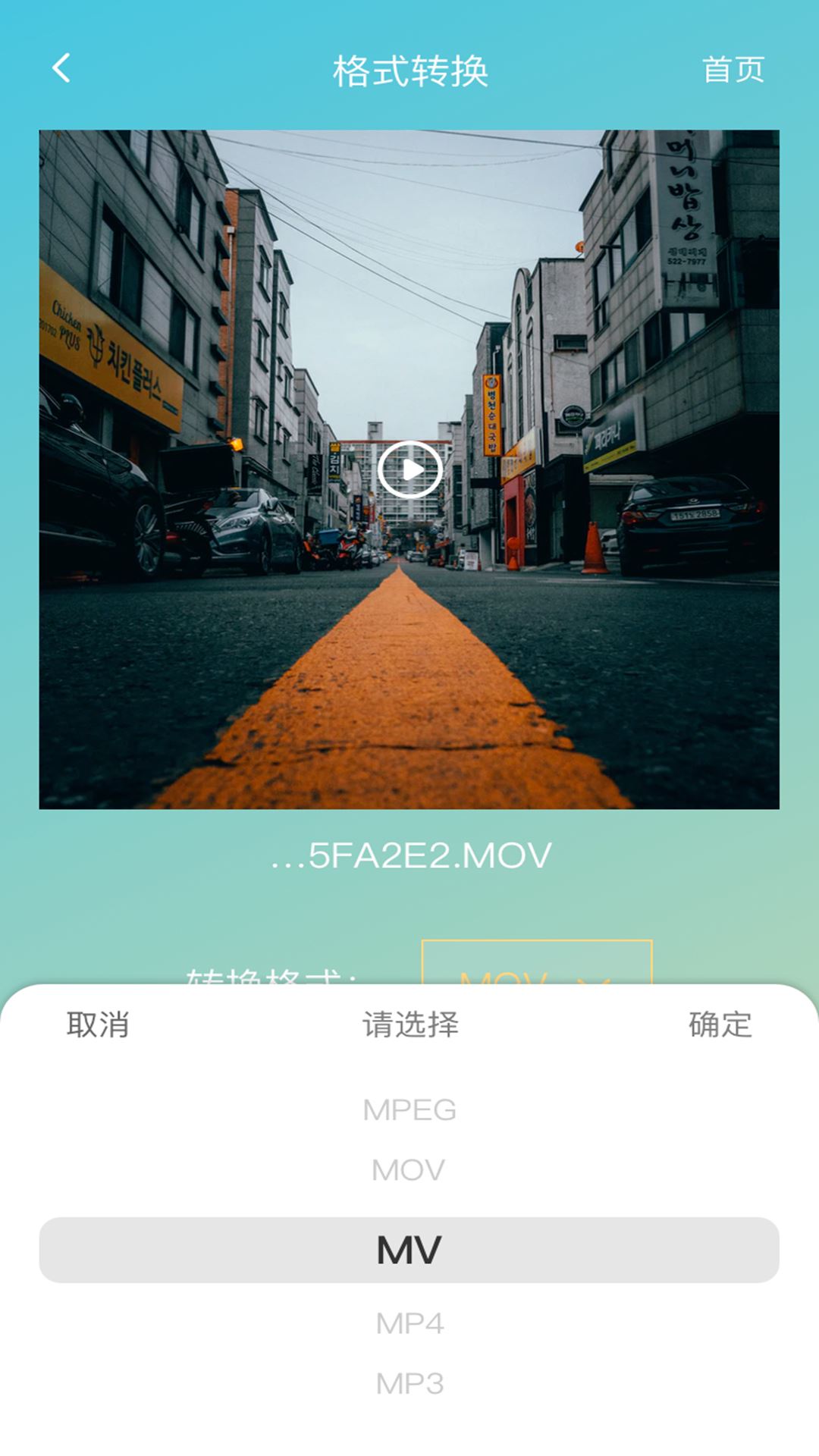Image resolution: width=819 pixels, height=1456 pixels.
Task: Open 首页 home link
Action: (733, 70)
